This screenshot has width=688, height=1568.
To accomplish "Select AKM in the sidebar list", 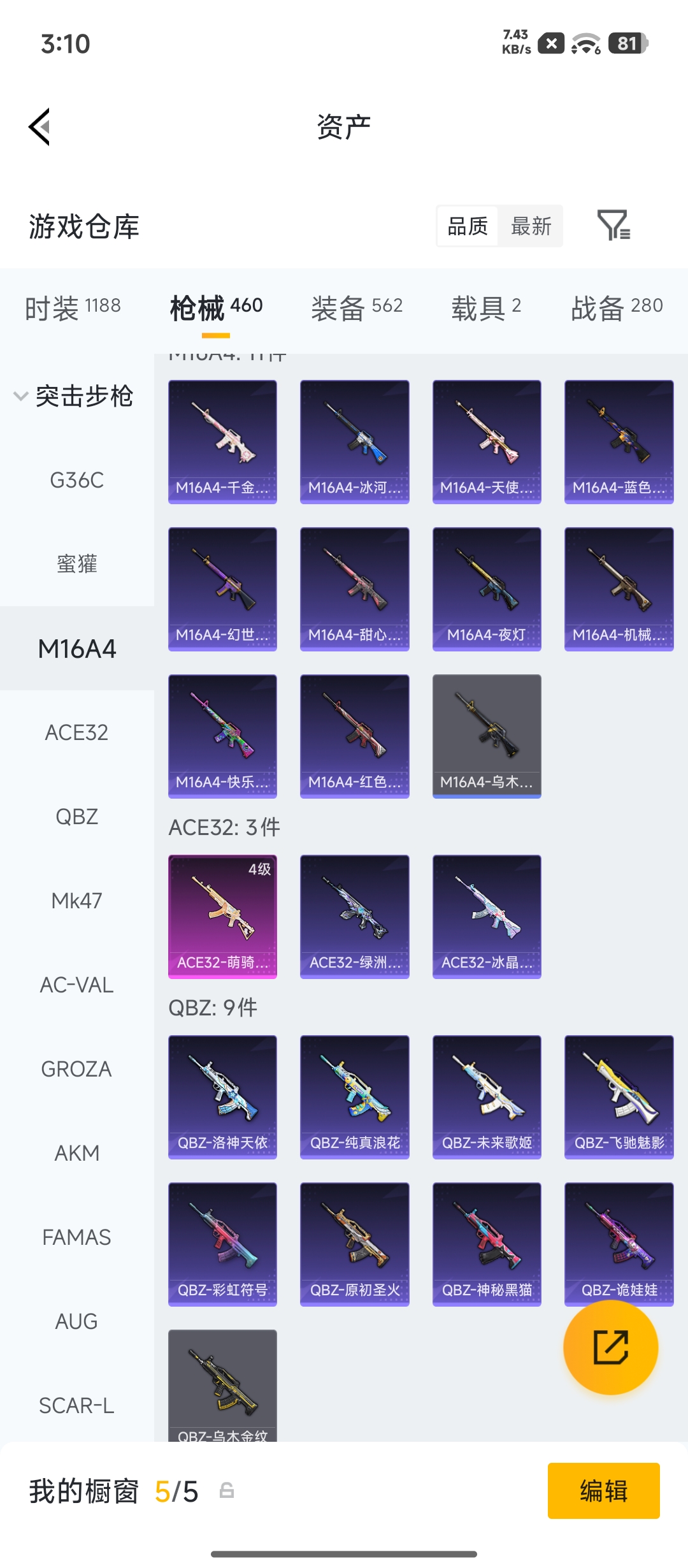I will 77,1153.
